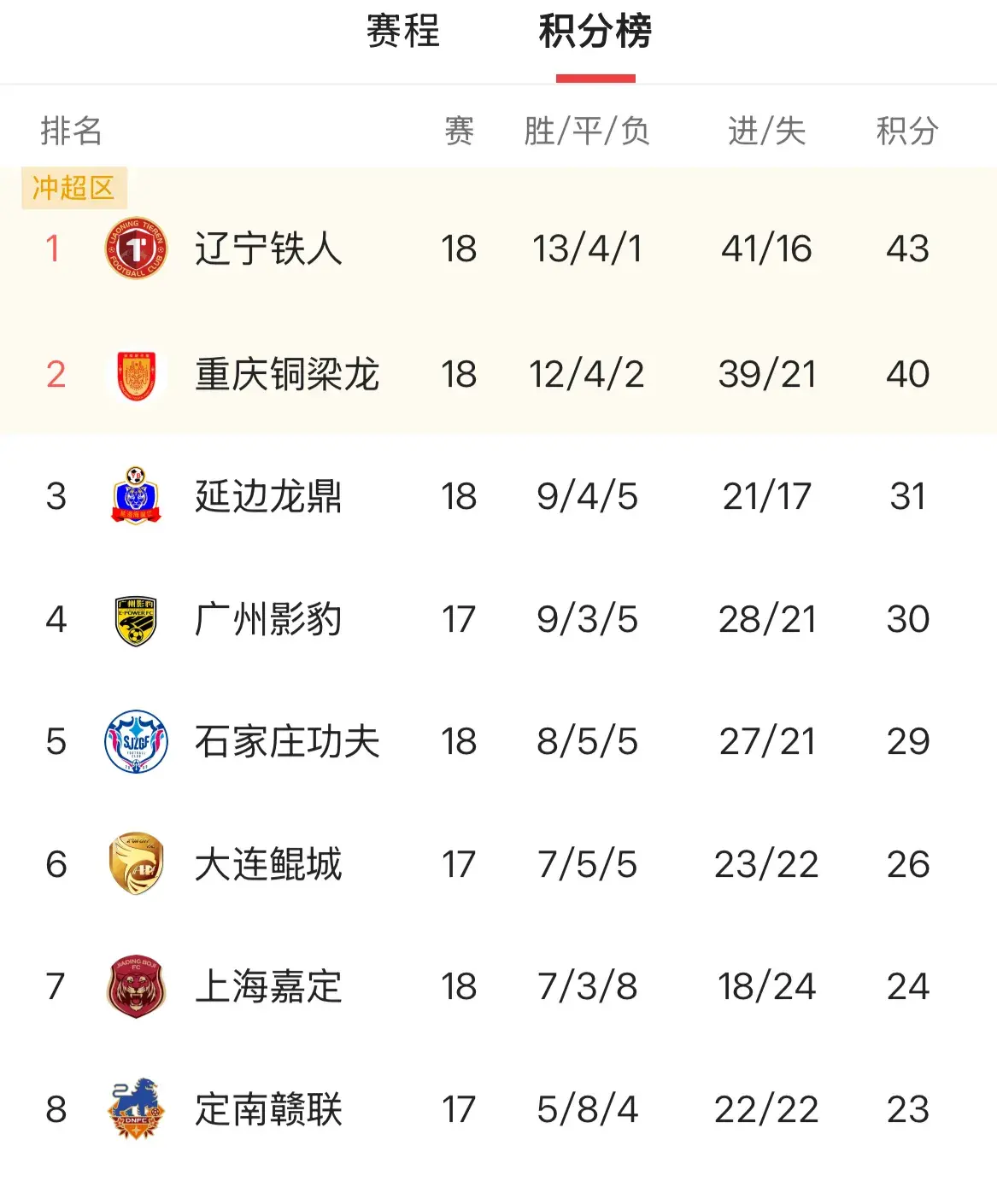
Task: Select the 积分榜 tab
Action: [x=595, y=32]
